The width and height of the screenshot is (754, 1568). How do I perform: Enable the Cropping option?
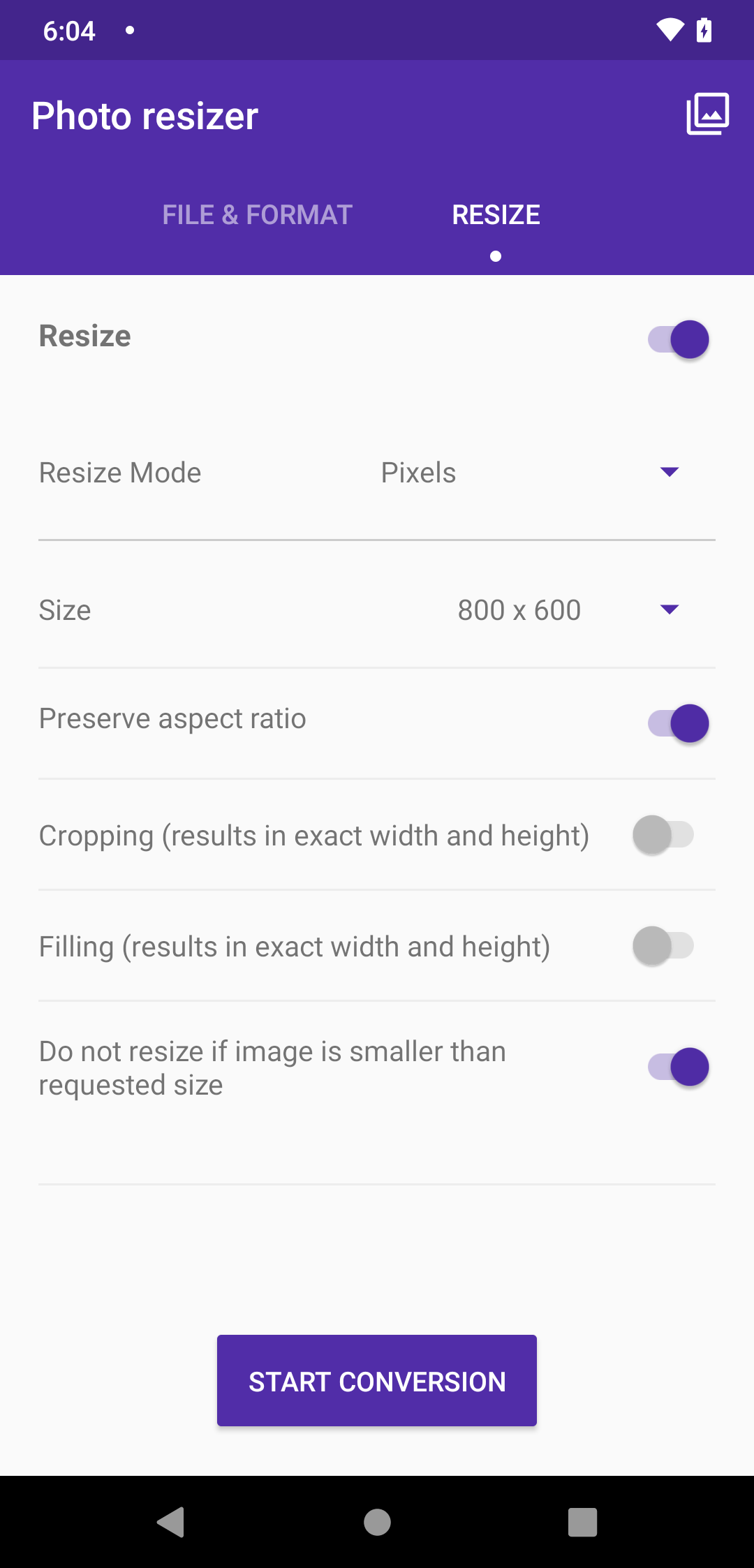click(663, 835)
